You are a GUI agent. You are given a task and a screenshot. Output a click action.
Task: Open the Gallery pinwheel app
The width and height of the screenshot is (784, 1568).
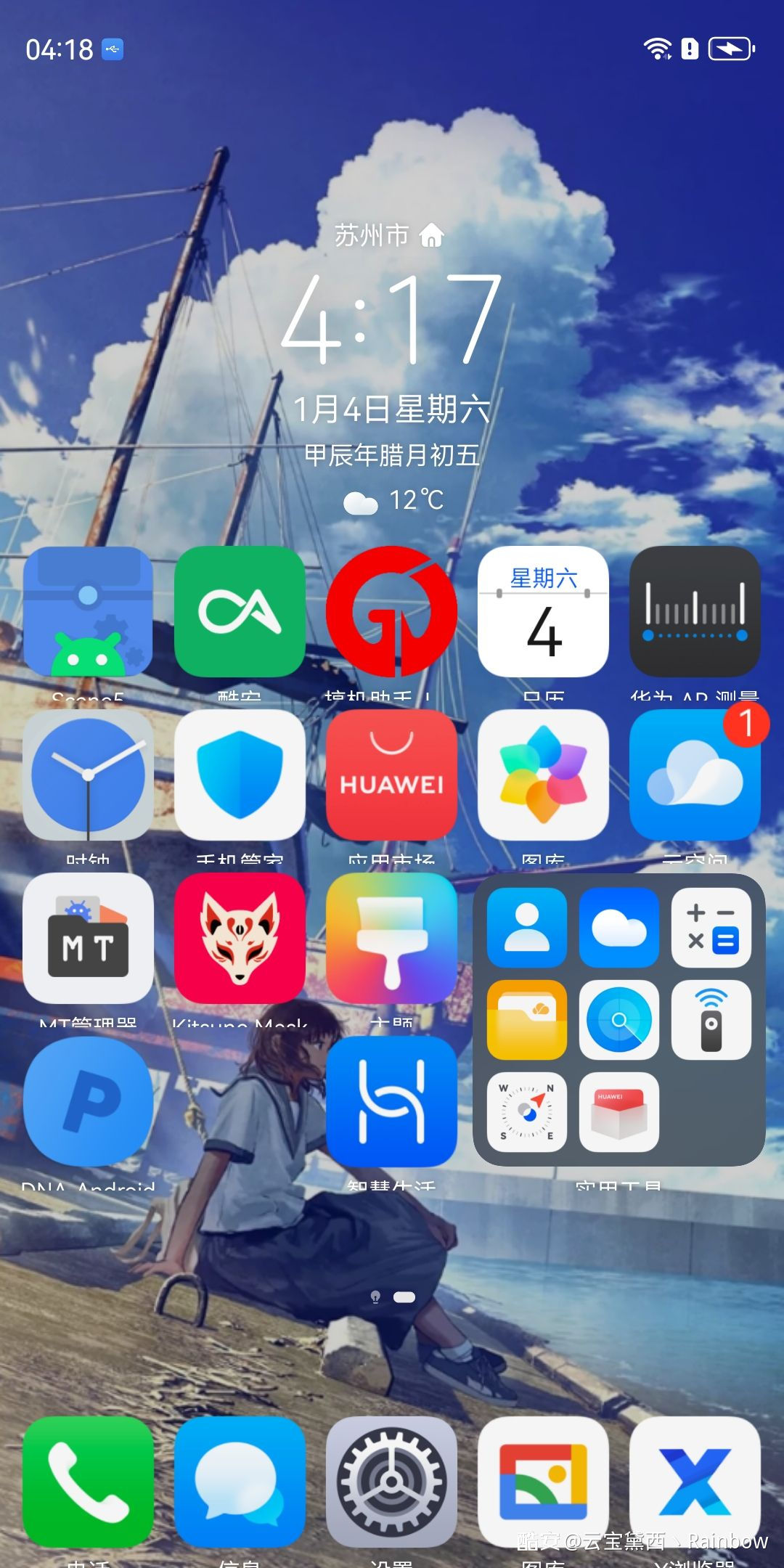coord(543,775)
